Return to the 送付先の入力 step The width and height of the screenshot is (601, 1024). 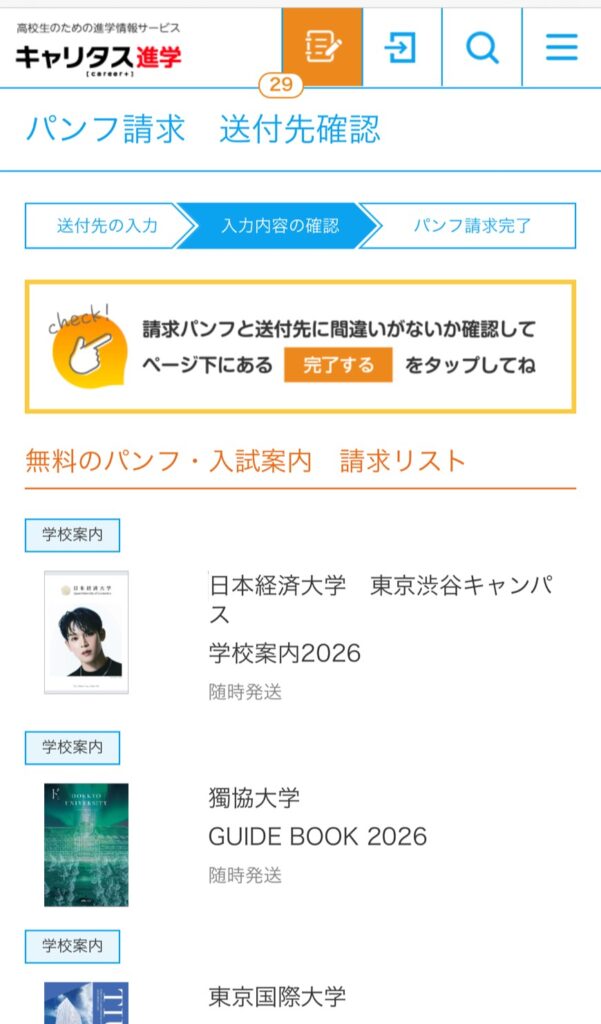click(x=104, y=226)
